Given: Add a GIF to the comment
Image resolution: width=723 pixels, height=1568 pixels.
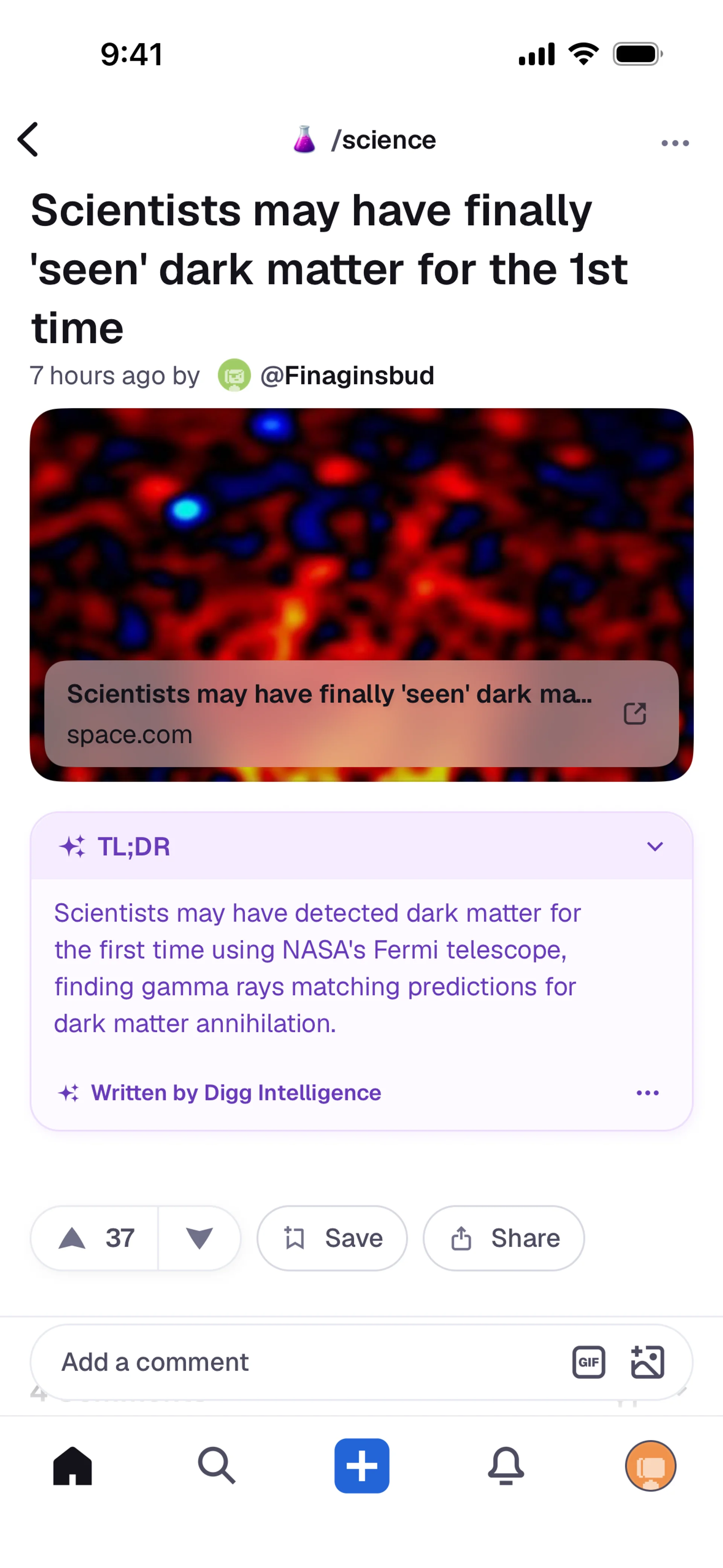Looking at the screenshot, I should click(589, 1362).
